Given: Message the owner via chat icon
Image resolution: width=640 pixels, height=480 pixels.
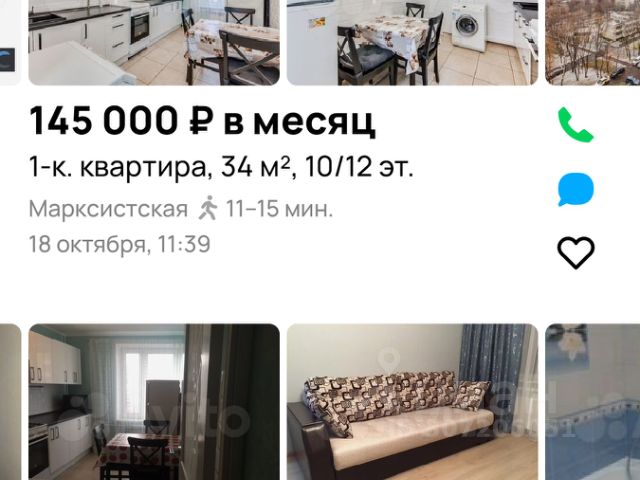Looking at the screenshot, I should [x=575, y=189].
